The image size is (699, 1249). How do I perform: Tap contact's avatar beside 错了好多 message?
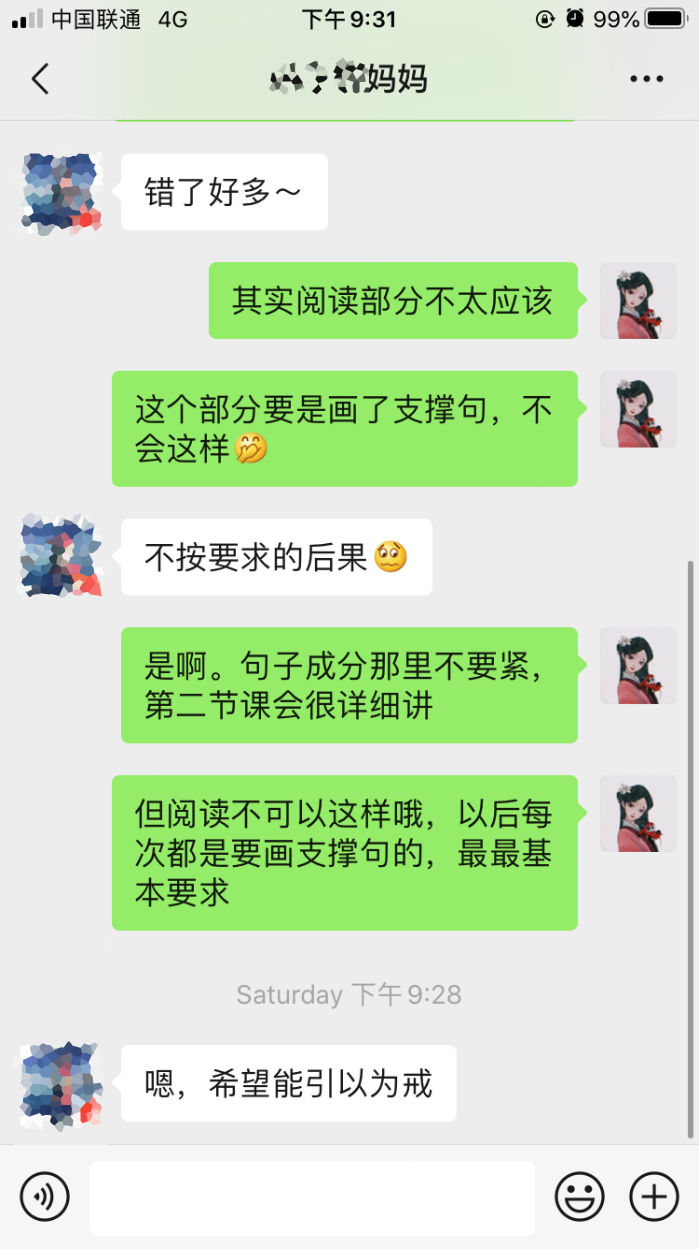pyautogui.click(x=61, y=193)
